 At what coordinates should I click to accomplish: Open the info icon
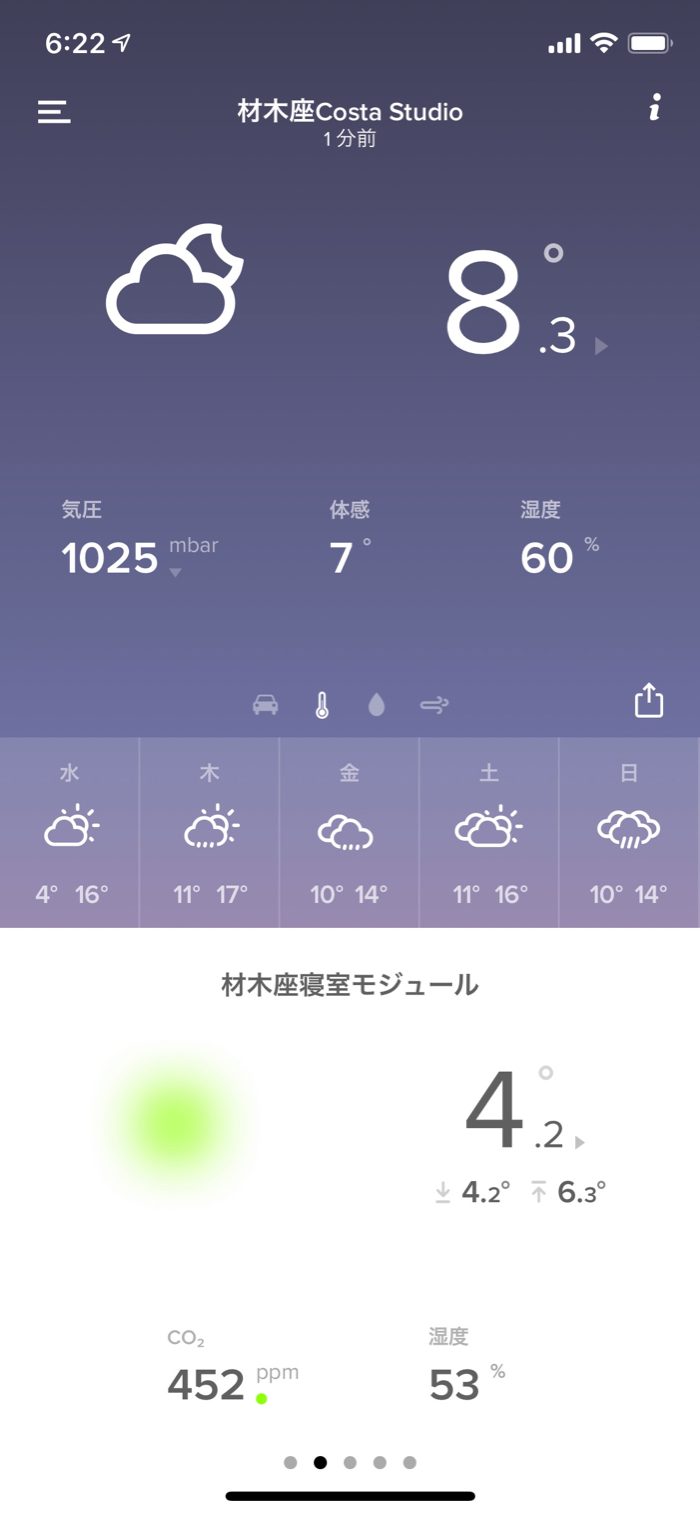(x=654, y=108)
